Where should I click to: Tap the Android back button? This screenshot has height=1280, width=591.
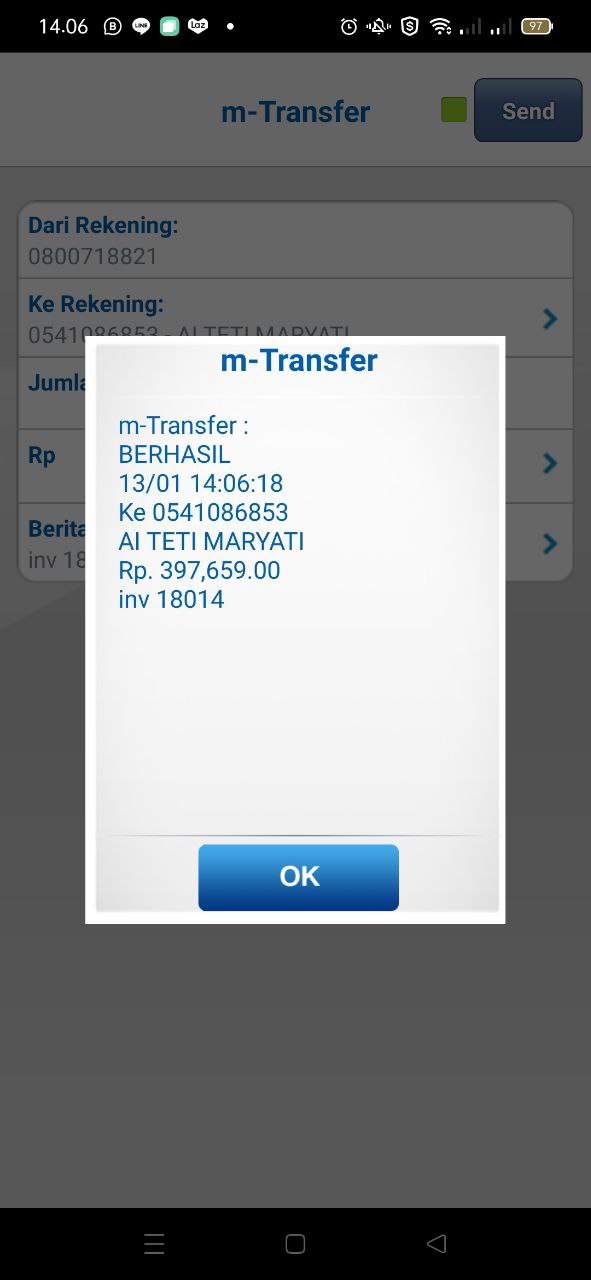[x=436, y=1243]
